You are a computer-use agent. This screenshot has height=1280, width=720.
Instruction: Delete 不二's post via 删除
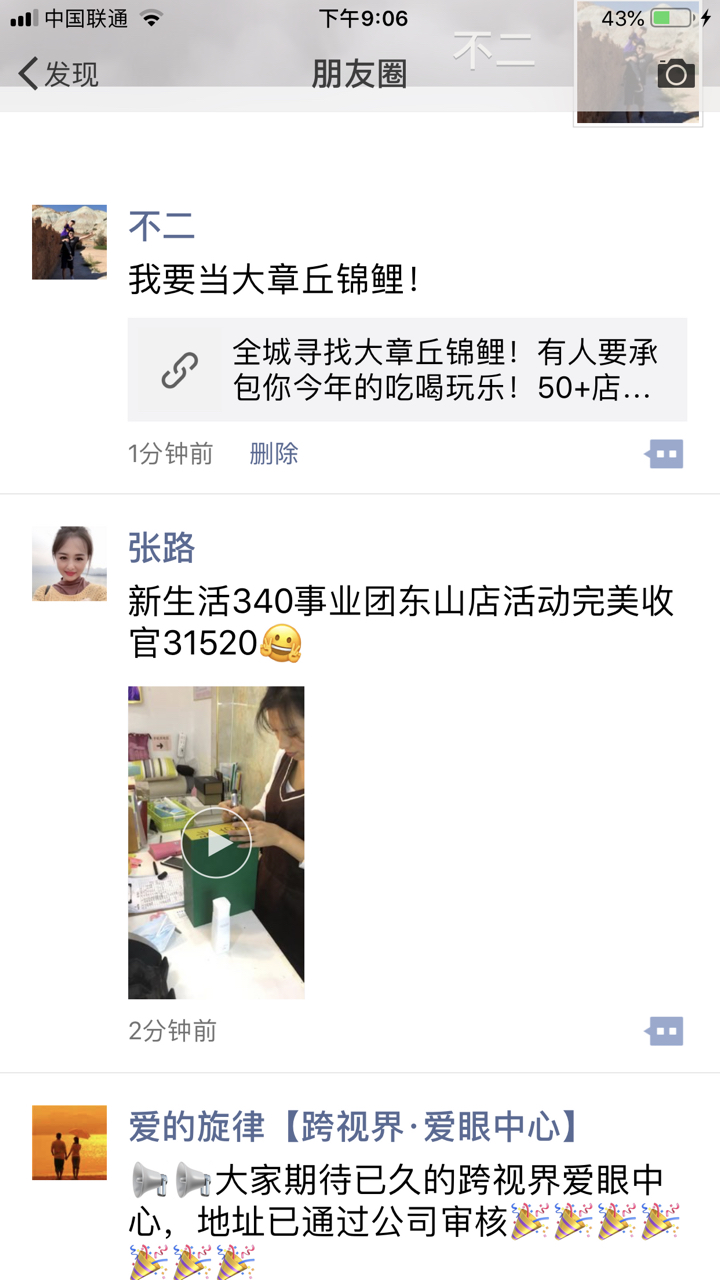pos(274,454)
